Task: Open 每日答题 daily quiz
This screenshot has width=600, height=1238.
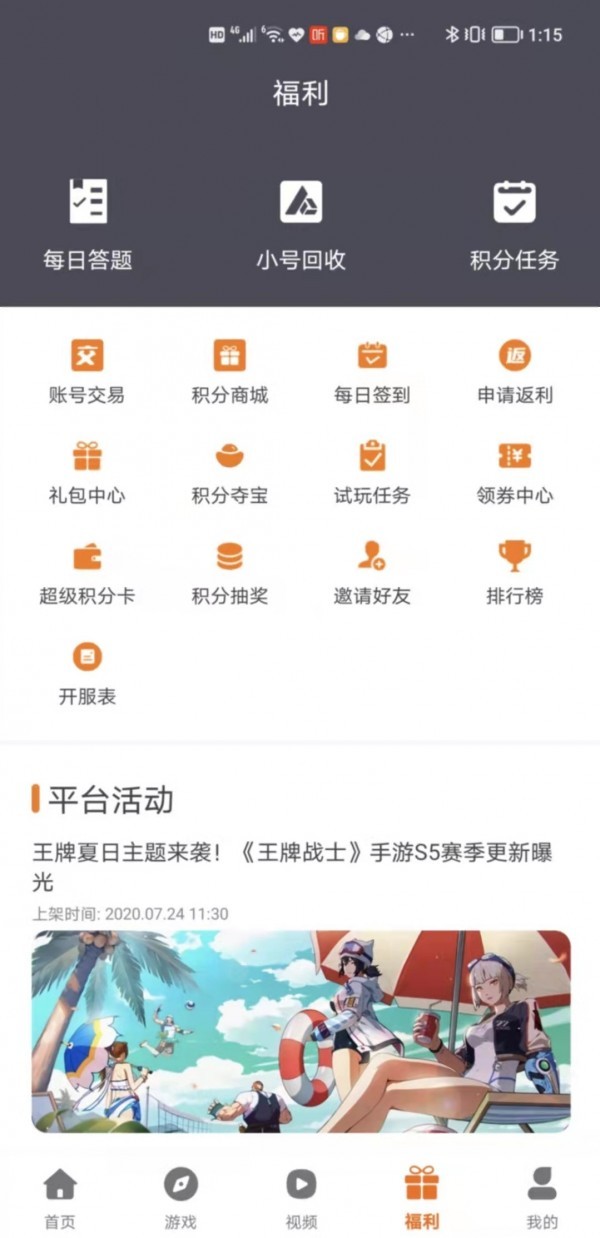Action: coord(88,223)
